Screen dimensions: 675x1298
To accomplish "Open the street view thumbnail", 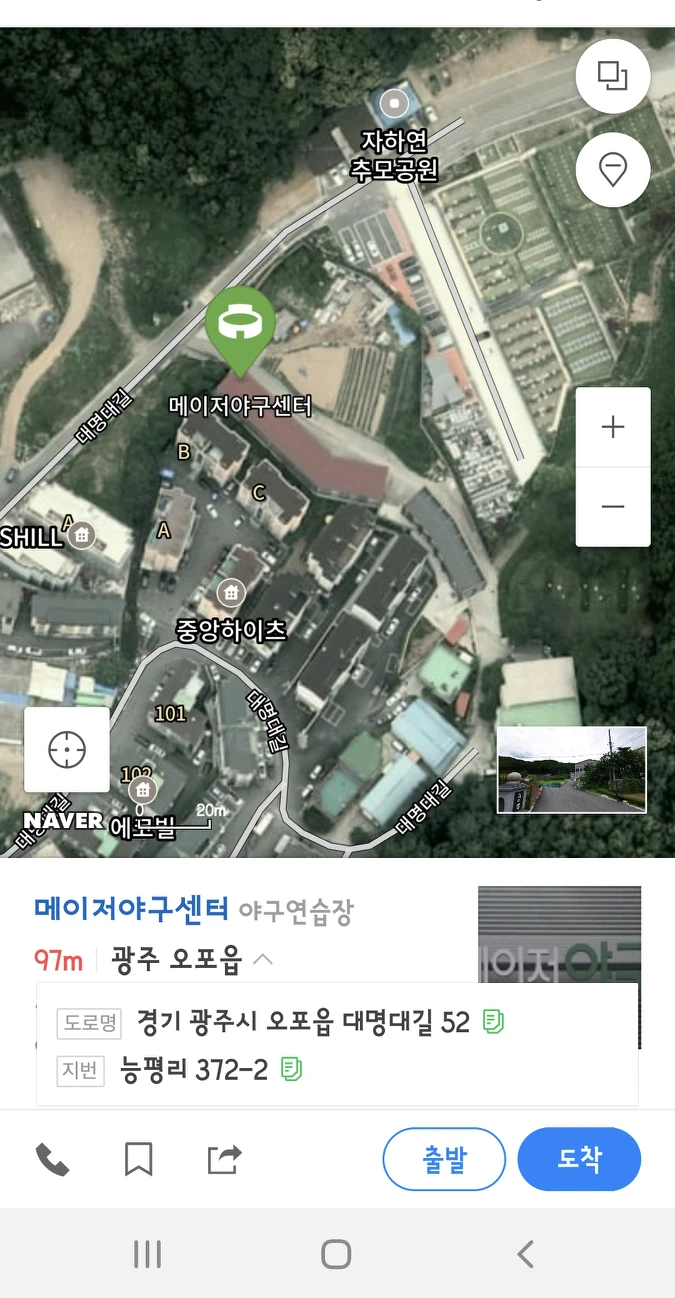I will (x=572, y=769).
